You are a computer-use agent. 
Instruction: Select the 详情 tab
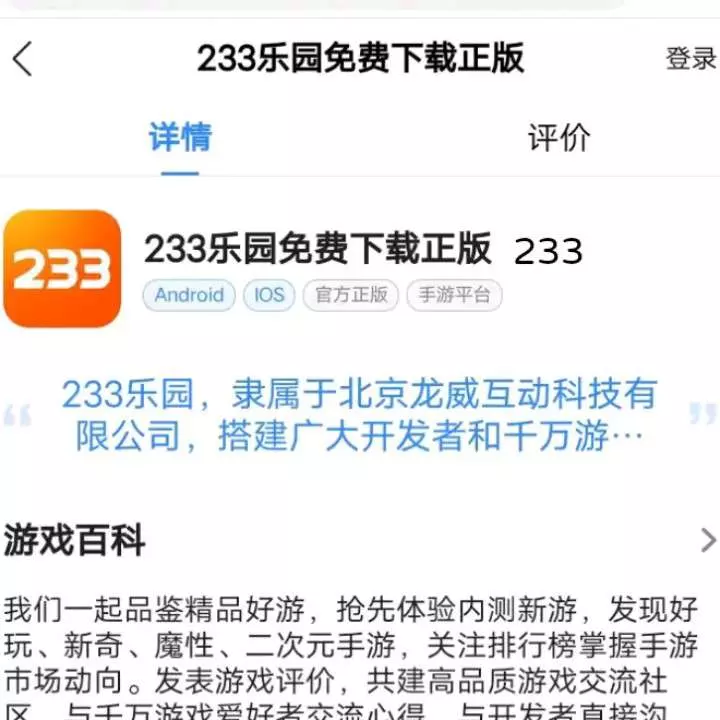(180, 138)
